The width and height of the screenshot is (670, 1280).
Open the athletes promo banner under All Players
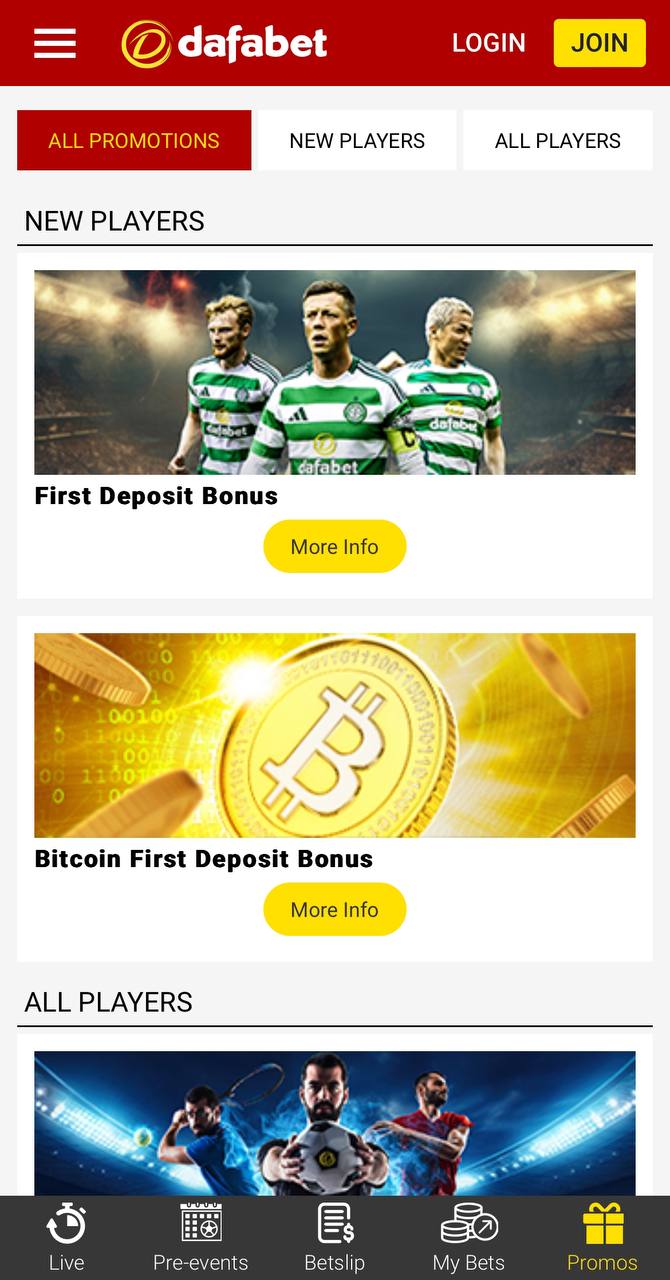click(x=335, y=1123)
